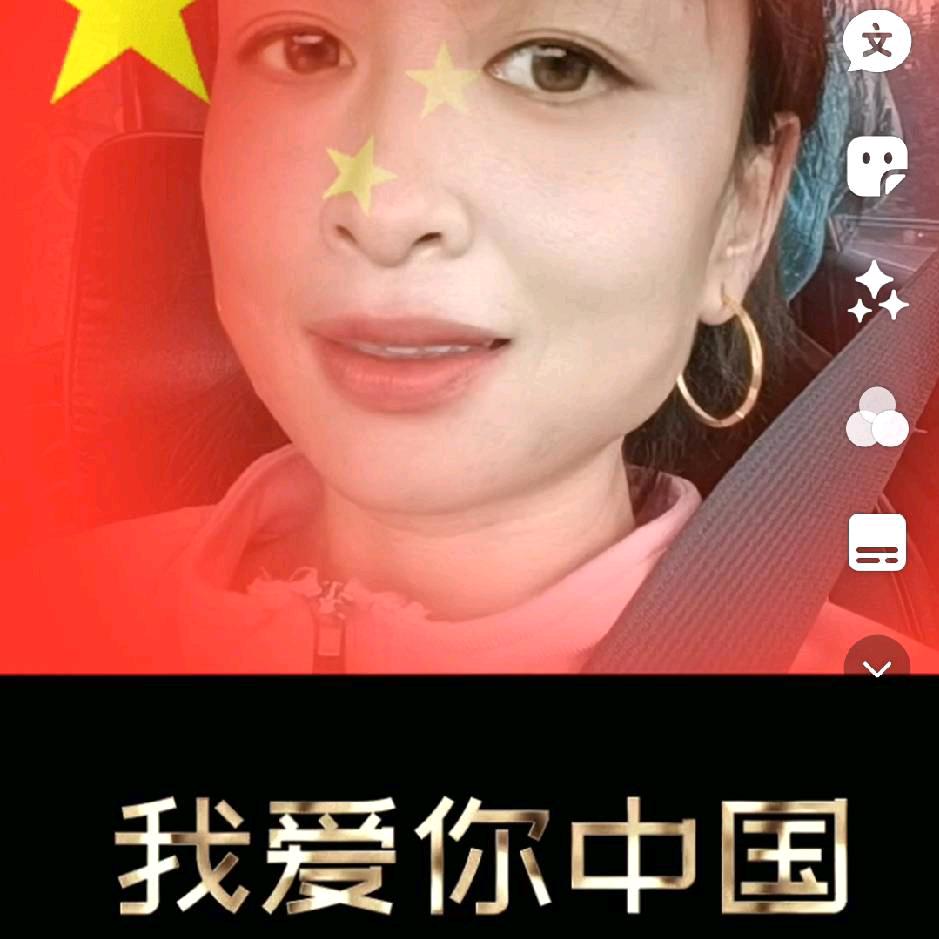Viewport: 939px width, 939px height.
Task: Open the text tool icon
Action: tap(877, 43)
